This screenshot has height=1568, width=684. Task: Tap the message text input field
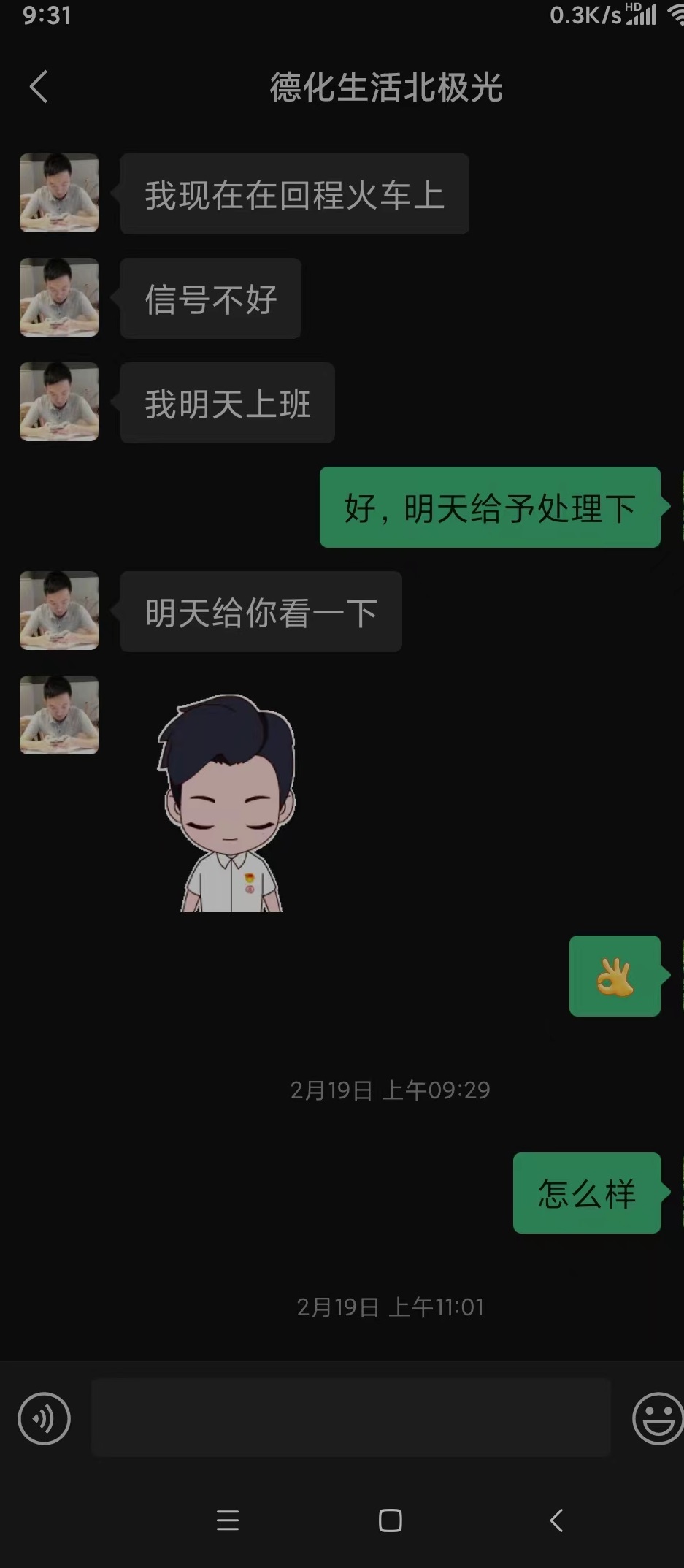click(350, 1418)
